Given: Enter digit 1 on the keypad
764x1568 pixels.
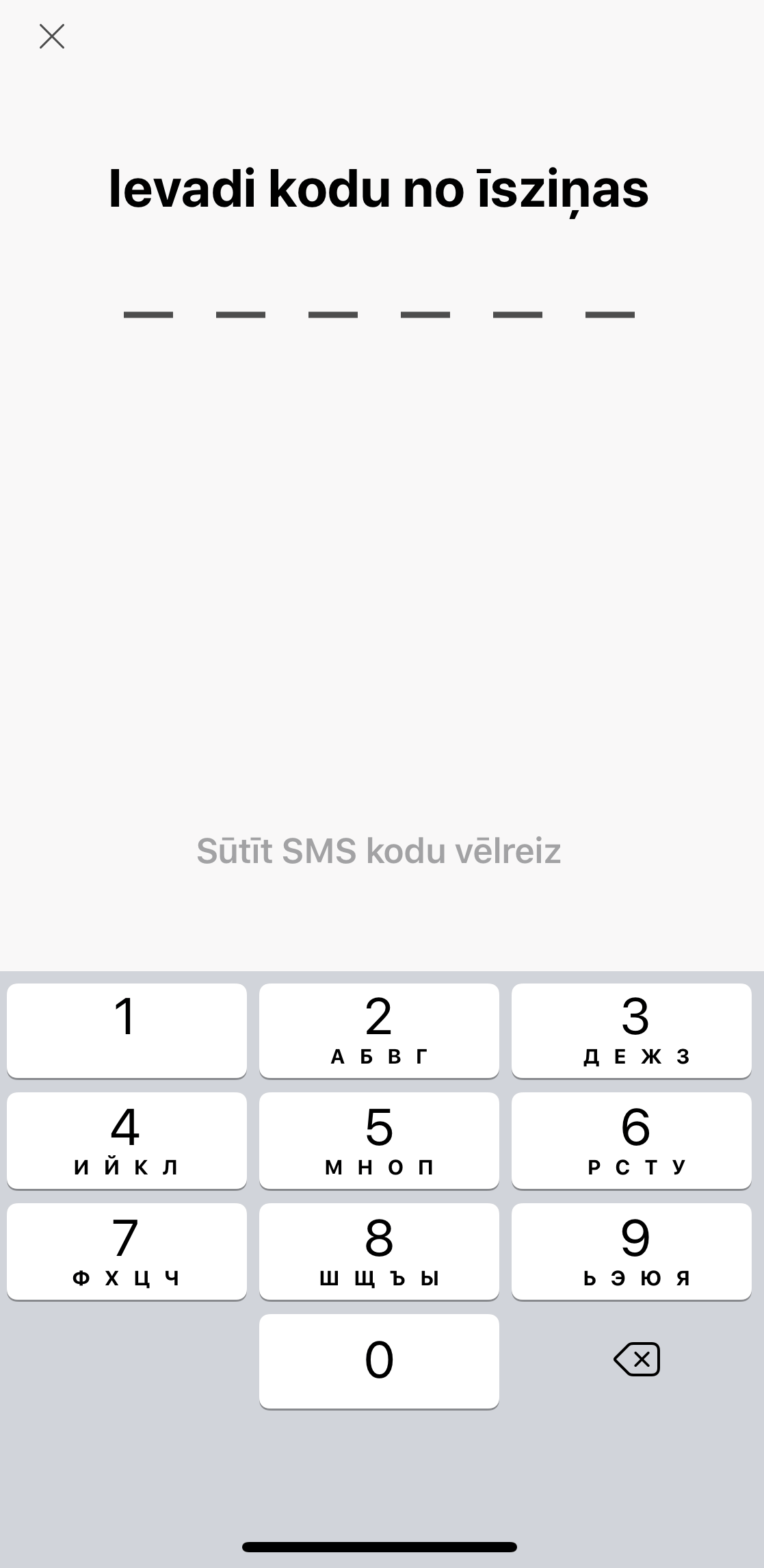Looking at the screenshot, I should (x=127, y=1031).
